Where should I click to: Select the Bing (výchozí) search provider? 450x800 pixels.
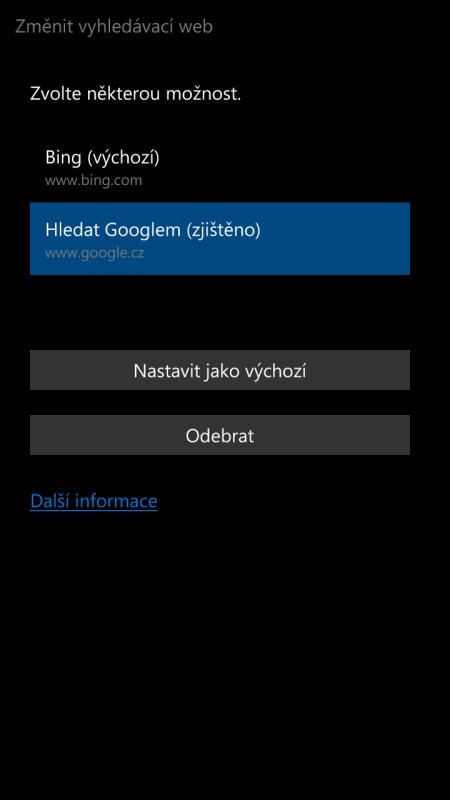(x=219, y=167)
